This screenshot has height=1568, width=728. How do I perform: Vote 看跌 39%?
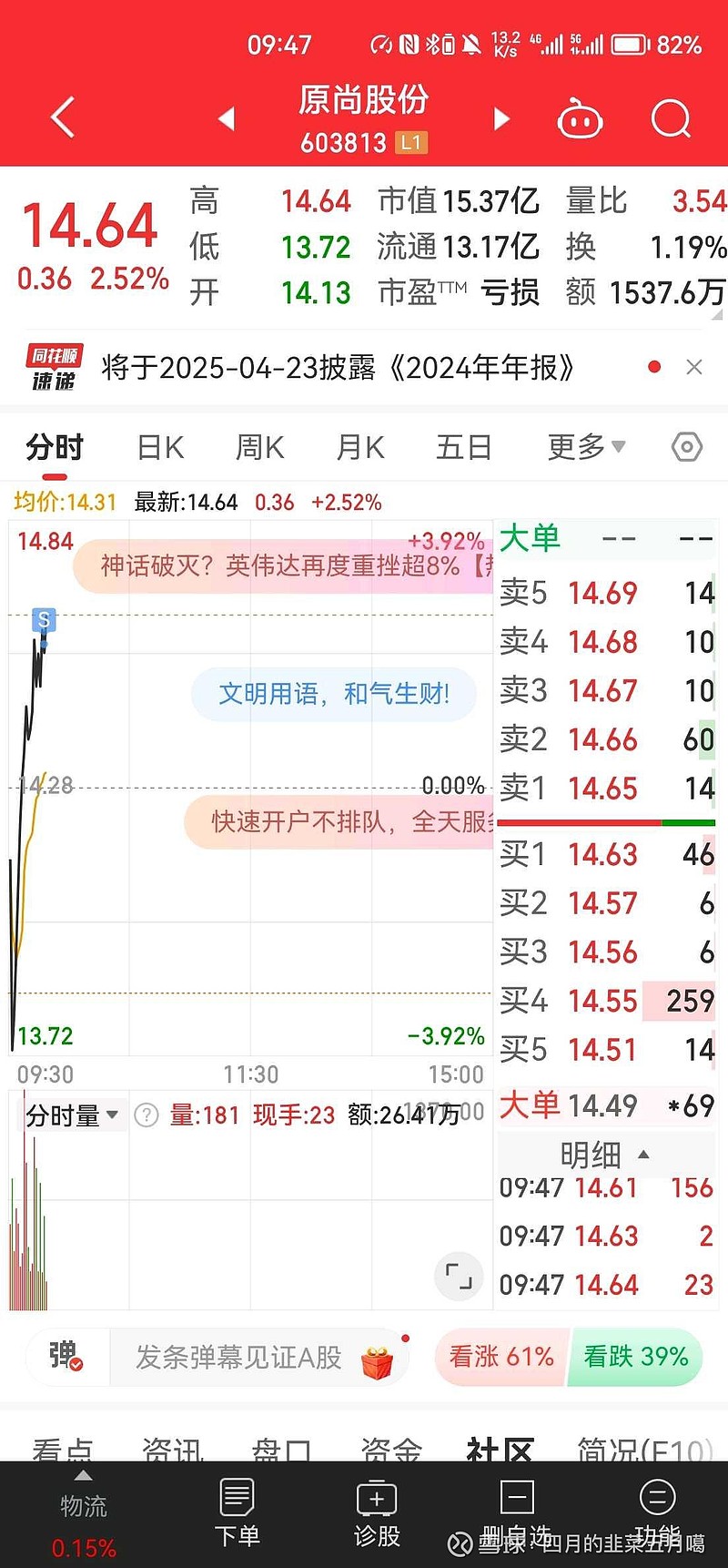click(636, 1357)
